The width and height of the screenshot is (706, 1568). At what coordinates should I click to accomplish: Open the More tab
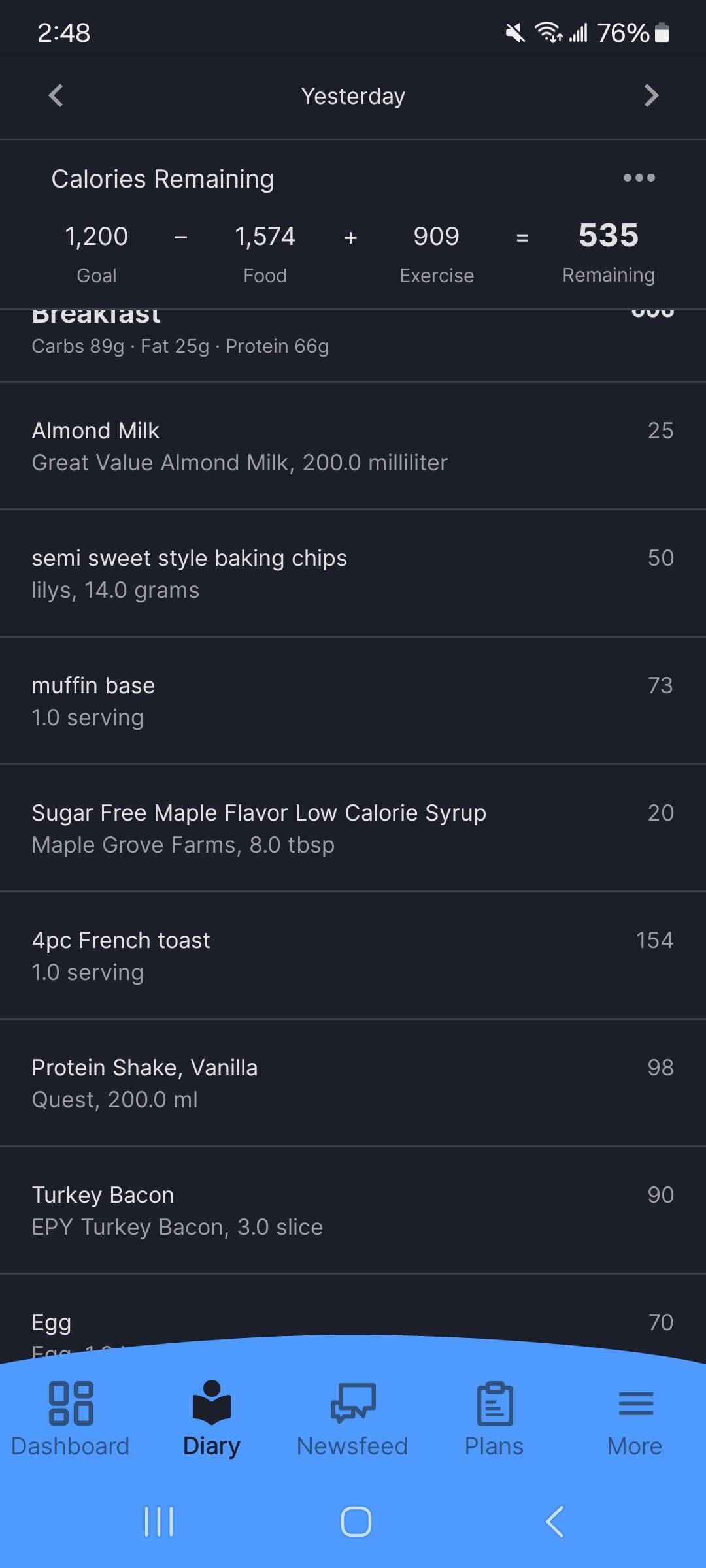coord(635,1419)
